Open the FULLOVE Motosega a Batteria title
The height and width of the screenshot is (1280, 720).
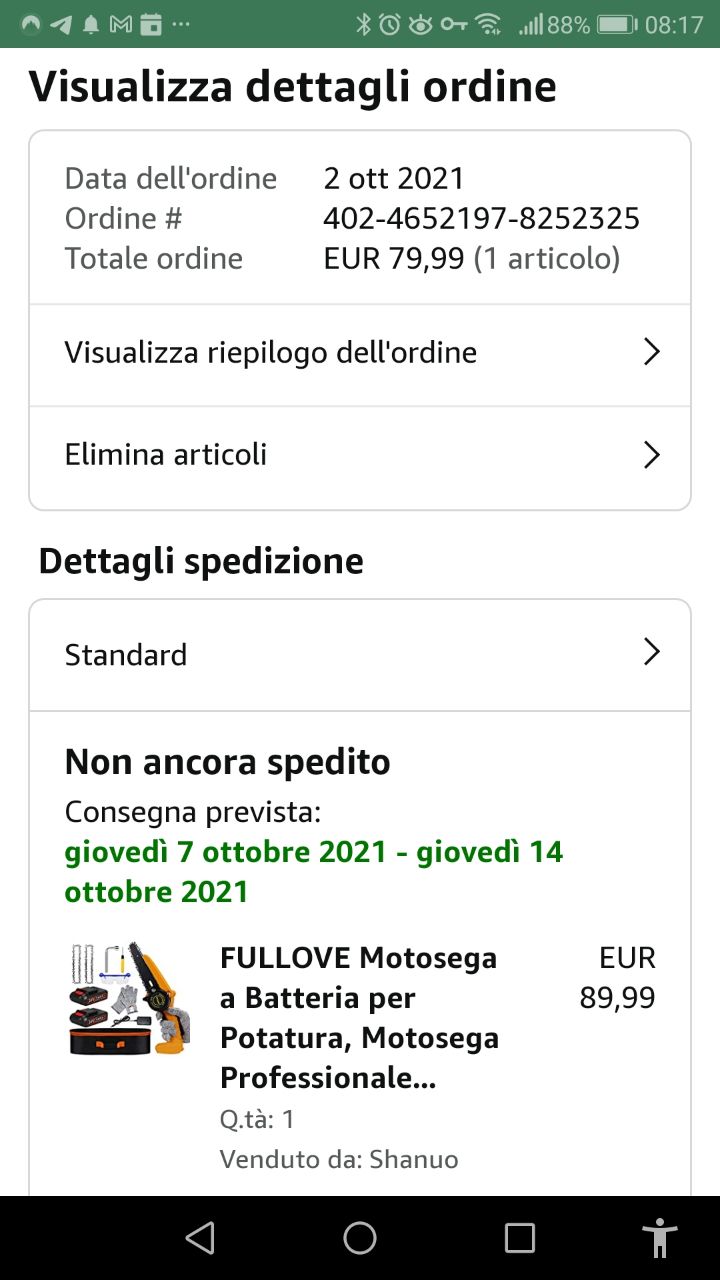[360, 1018]
